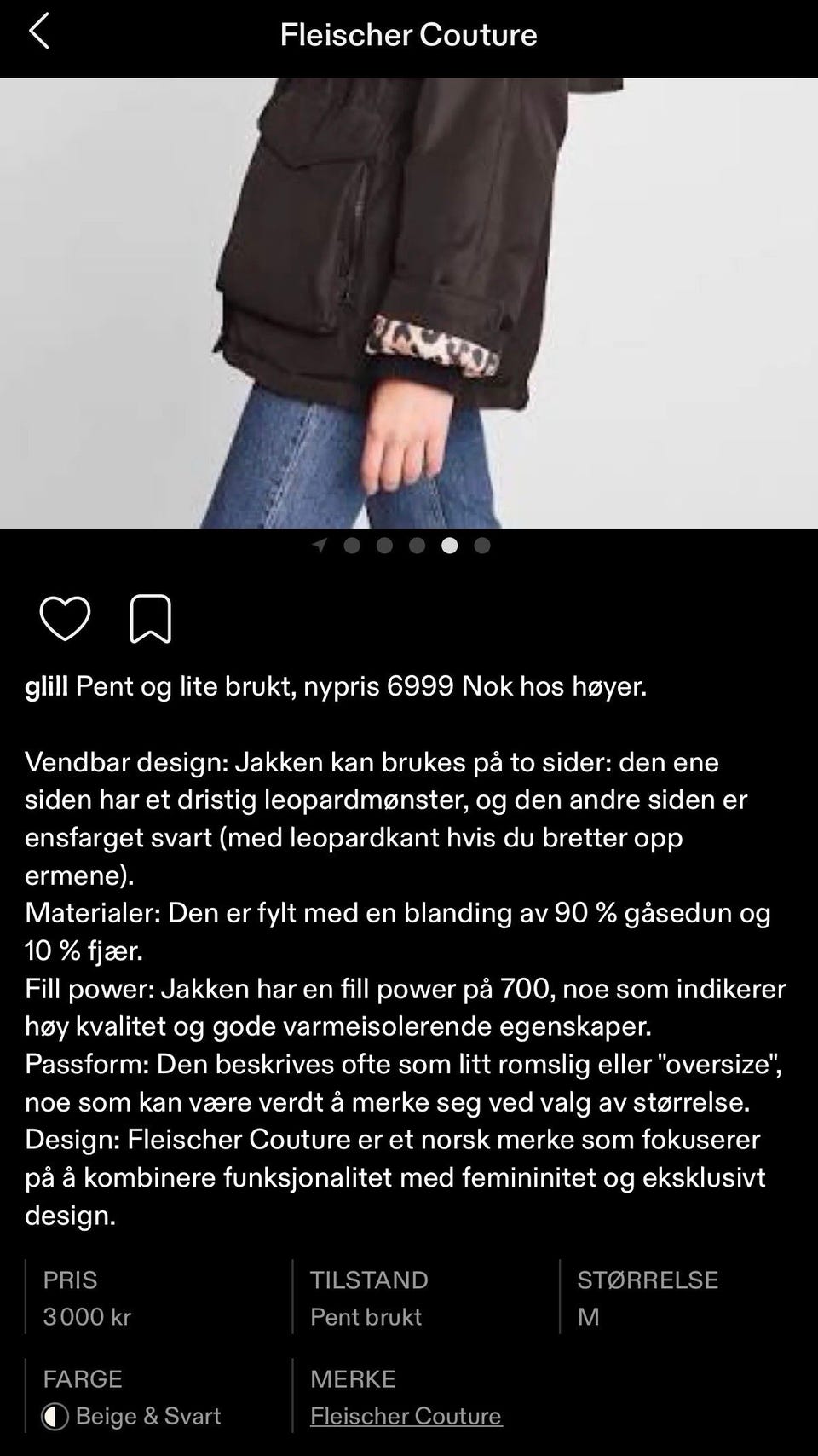Tap the price 3000 kr
Viewport: 818px width, 1456px height.
88,1316
